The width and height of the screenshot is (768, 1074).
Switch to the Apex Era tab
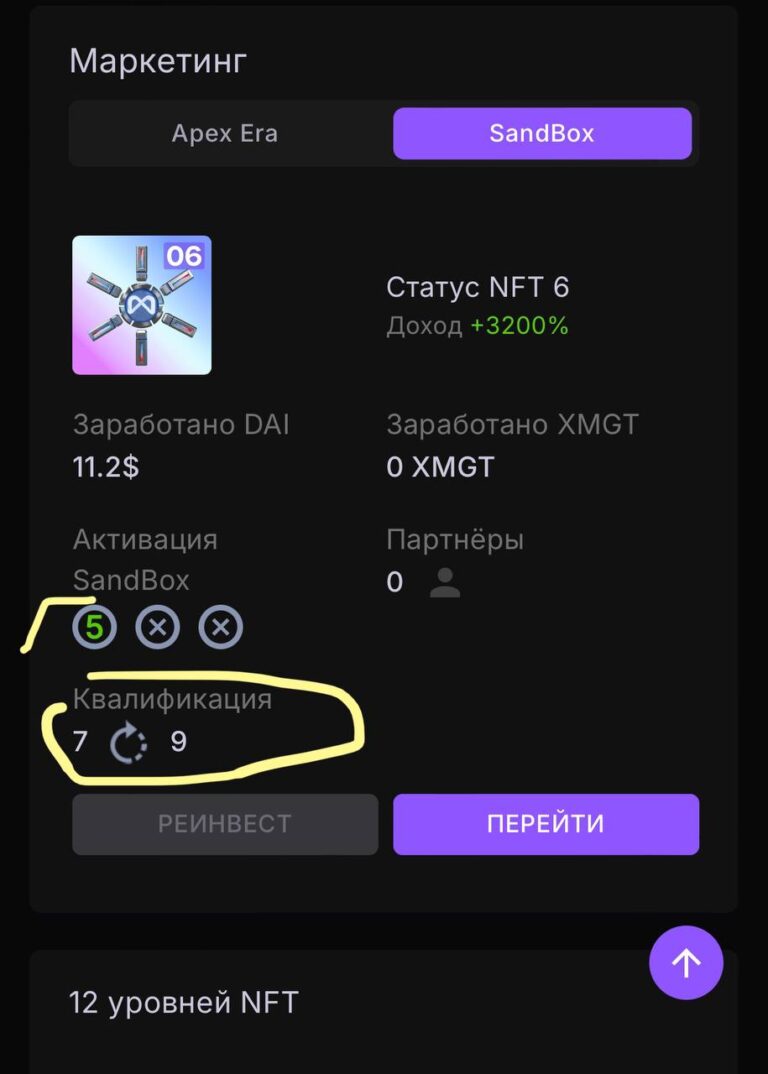pos(225,133)
